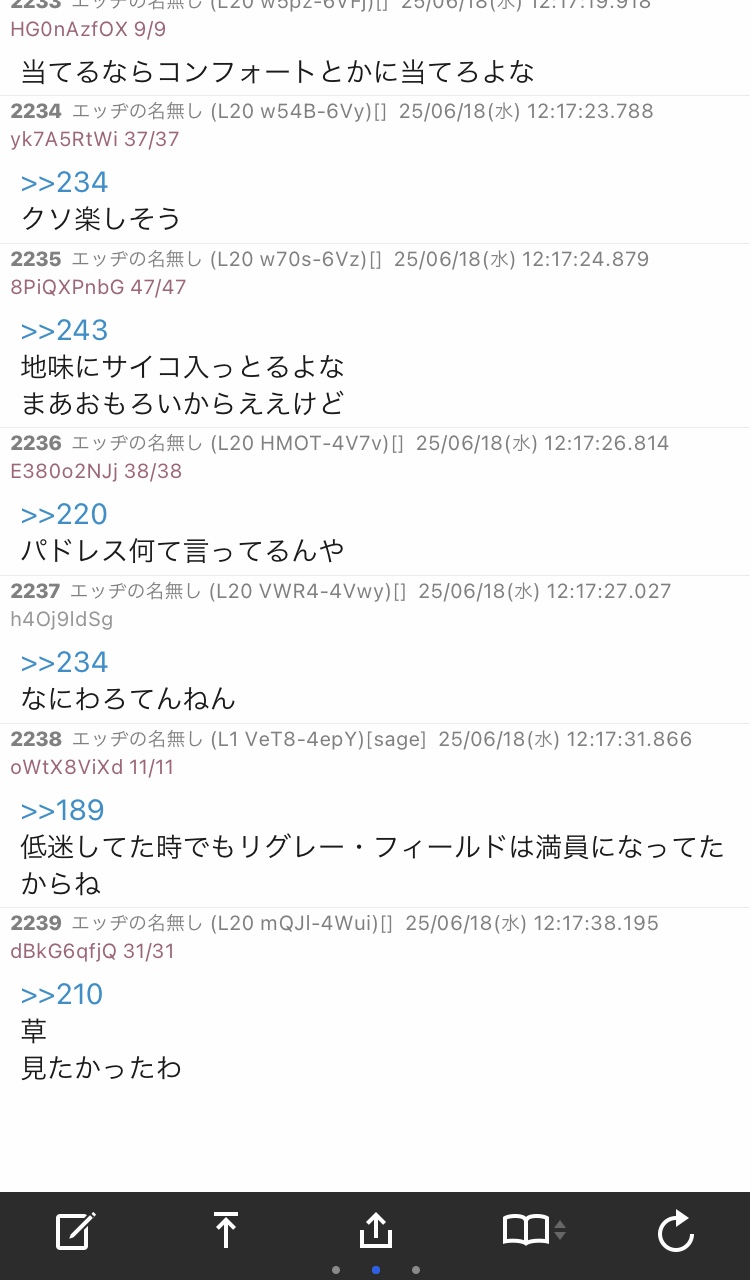Jump to the top of the thread
The height and width of the screenshot is (1280, 750).
tap(226, 1230)
